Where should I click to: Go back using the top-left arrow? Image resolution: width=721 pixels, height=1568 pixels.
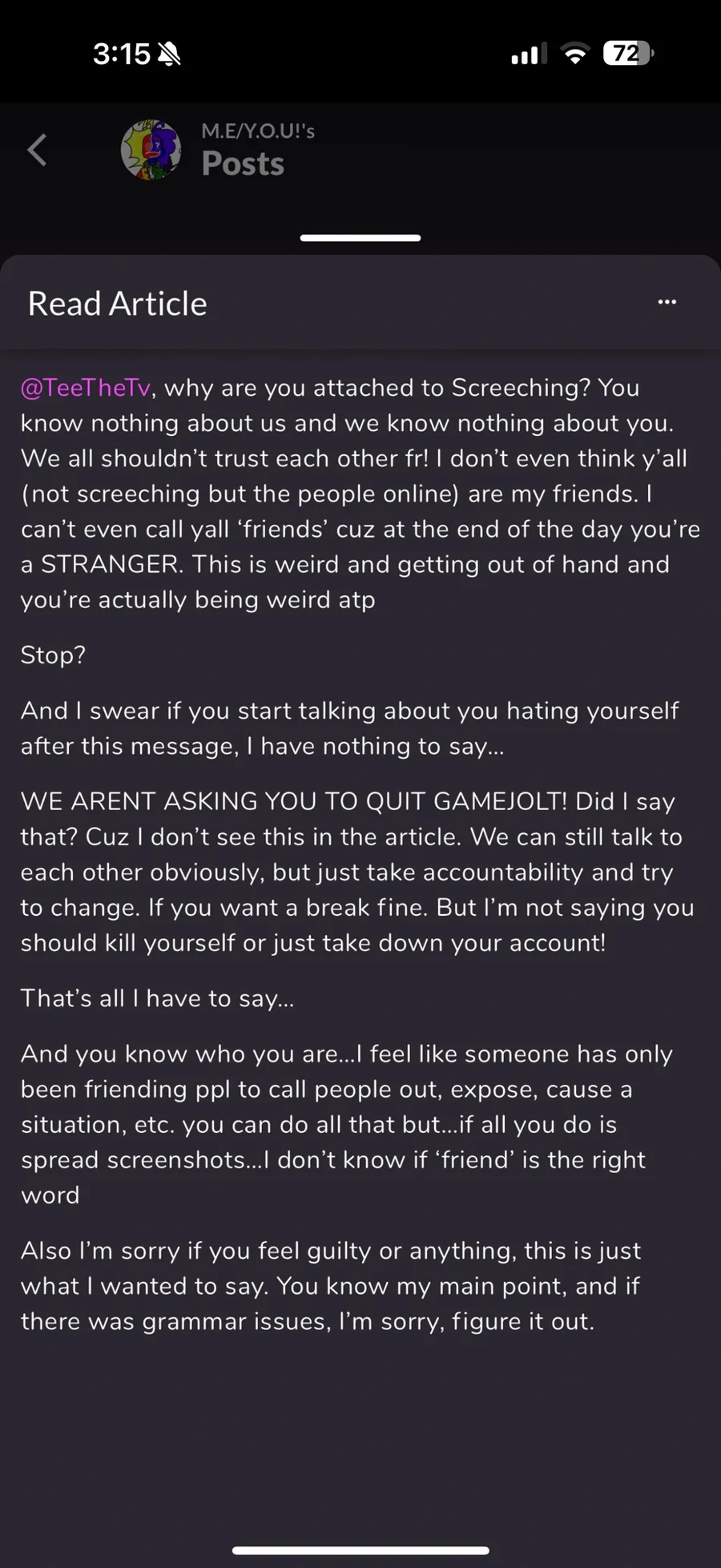click(x=37, y=150)
